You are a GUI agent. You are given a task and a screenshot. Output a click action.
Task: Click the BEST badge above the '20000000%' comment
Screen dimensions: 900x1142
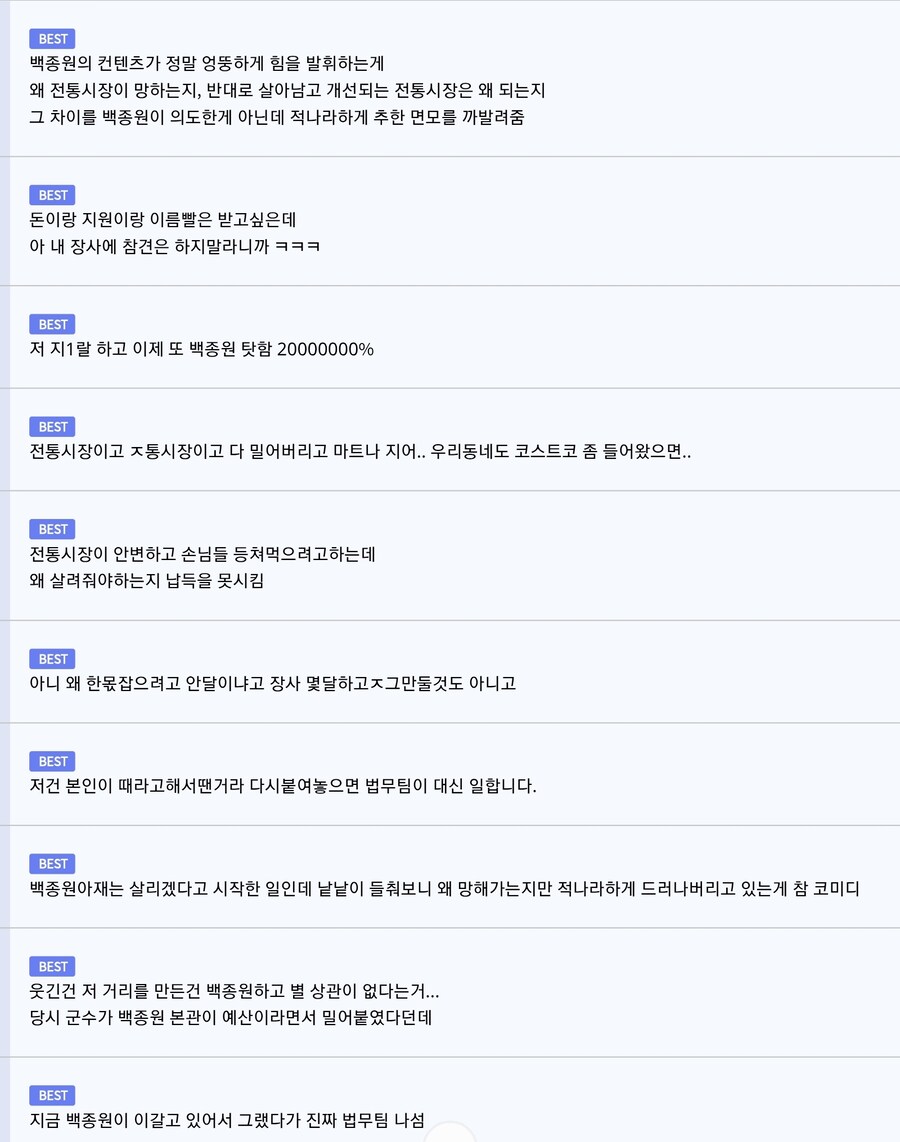point(52,324)
